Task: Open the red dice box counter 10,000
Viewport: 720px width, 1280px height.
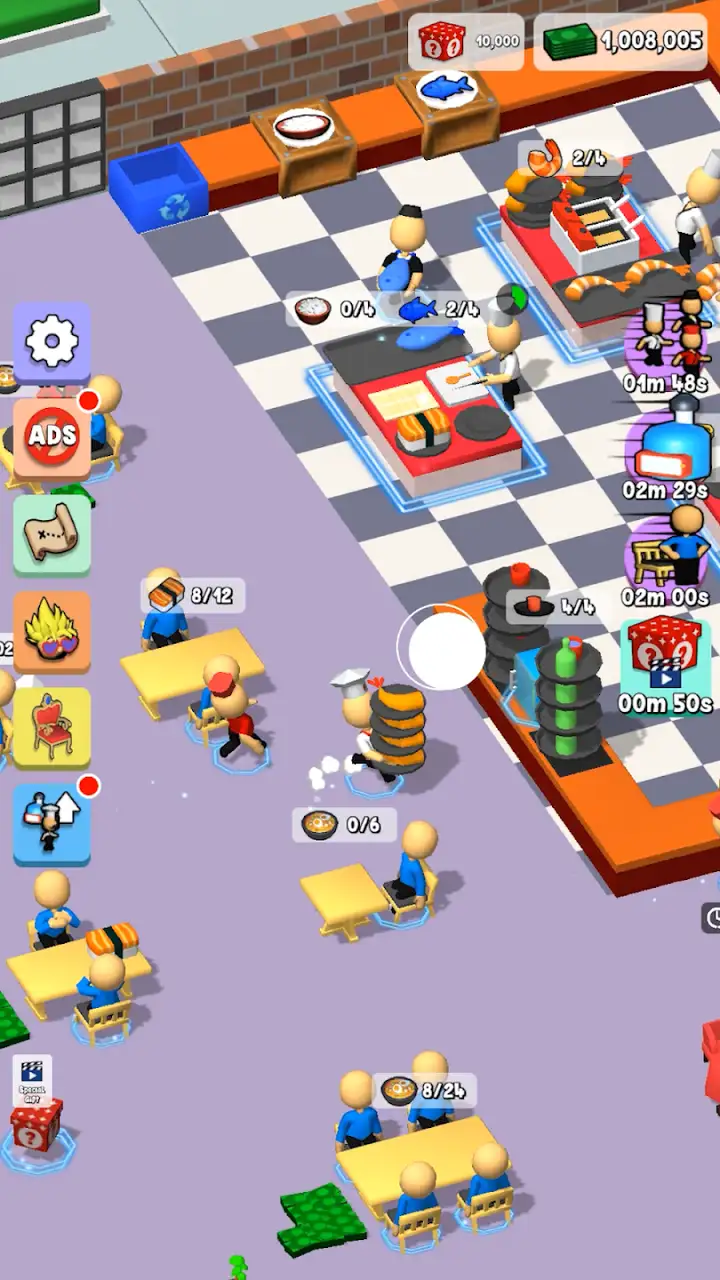Action: (466, 41)
